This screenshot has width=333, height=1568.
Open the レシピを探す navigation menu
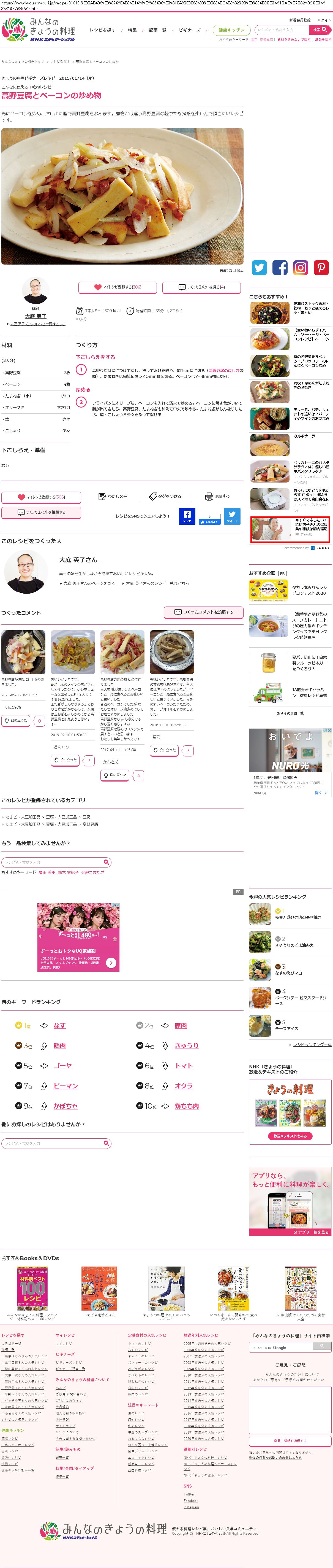click(102, 30)
